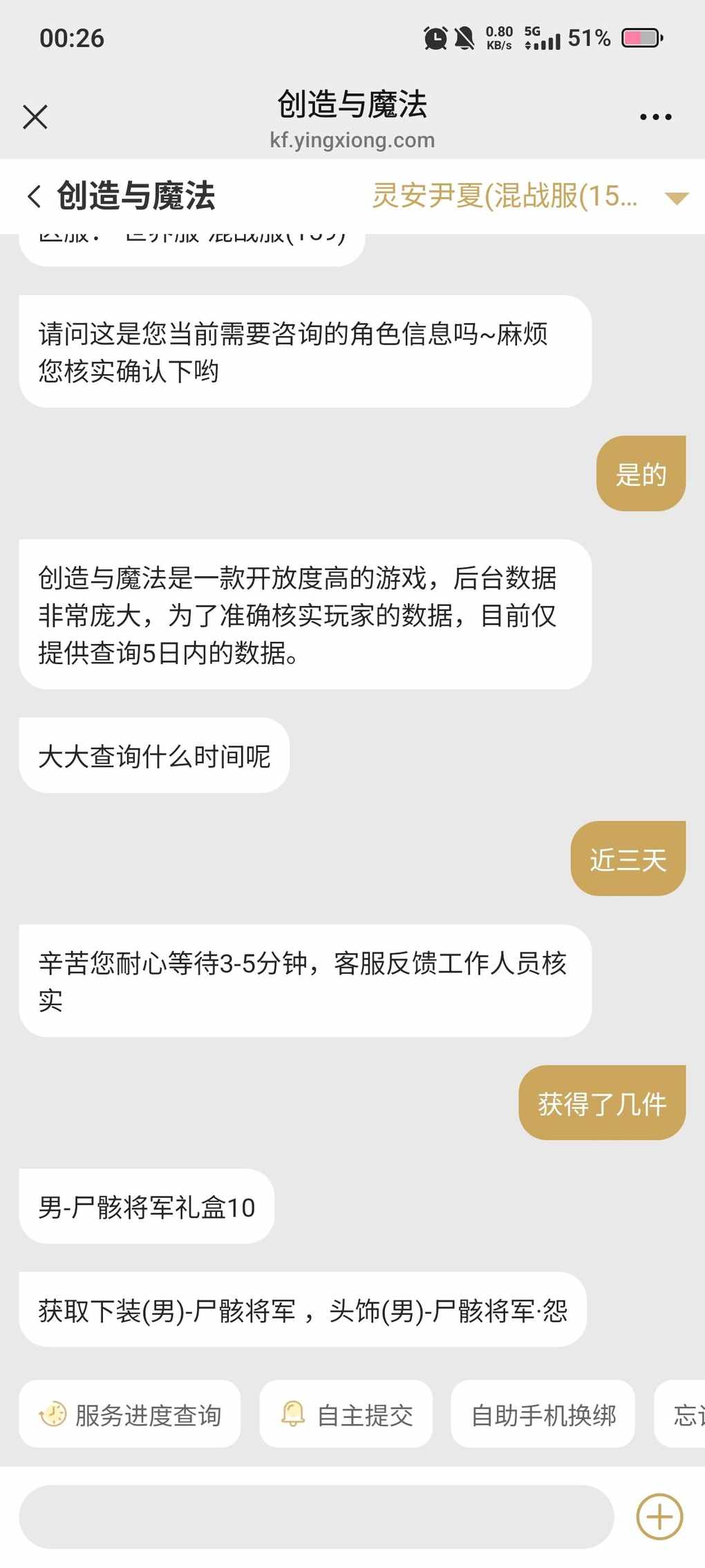
Task: Close the 创造与魔法 web page
Action: coord(35,117)
